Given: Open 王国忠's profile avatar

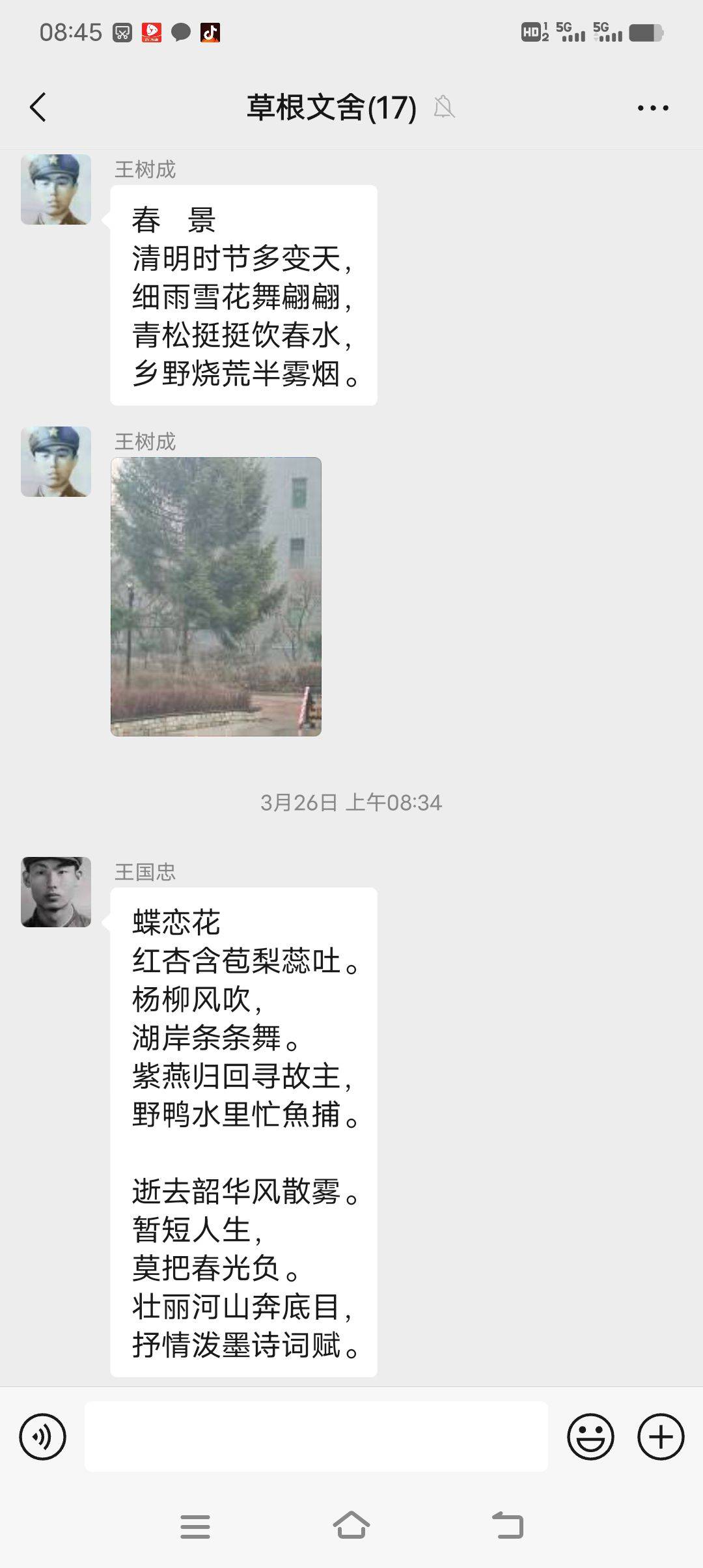Looking at the screenshot, I should click(56, 891).
